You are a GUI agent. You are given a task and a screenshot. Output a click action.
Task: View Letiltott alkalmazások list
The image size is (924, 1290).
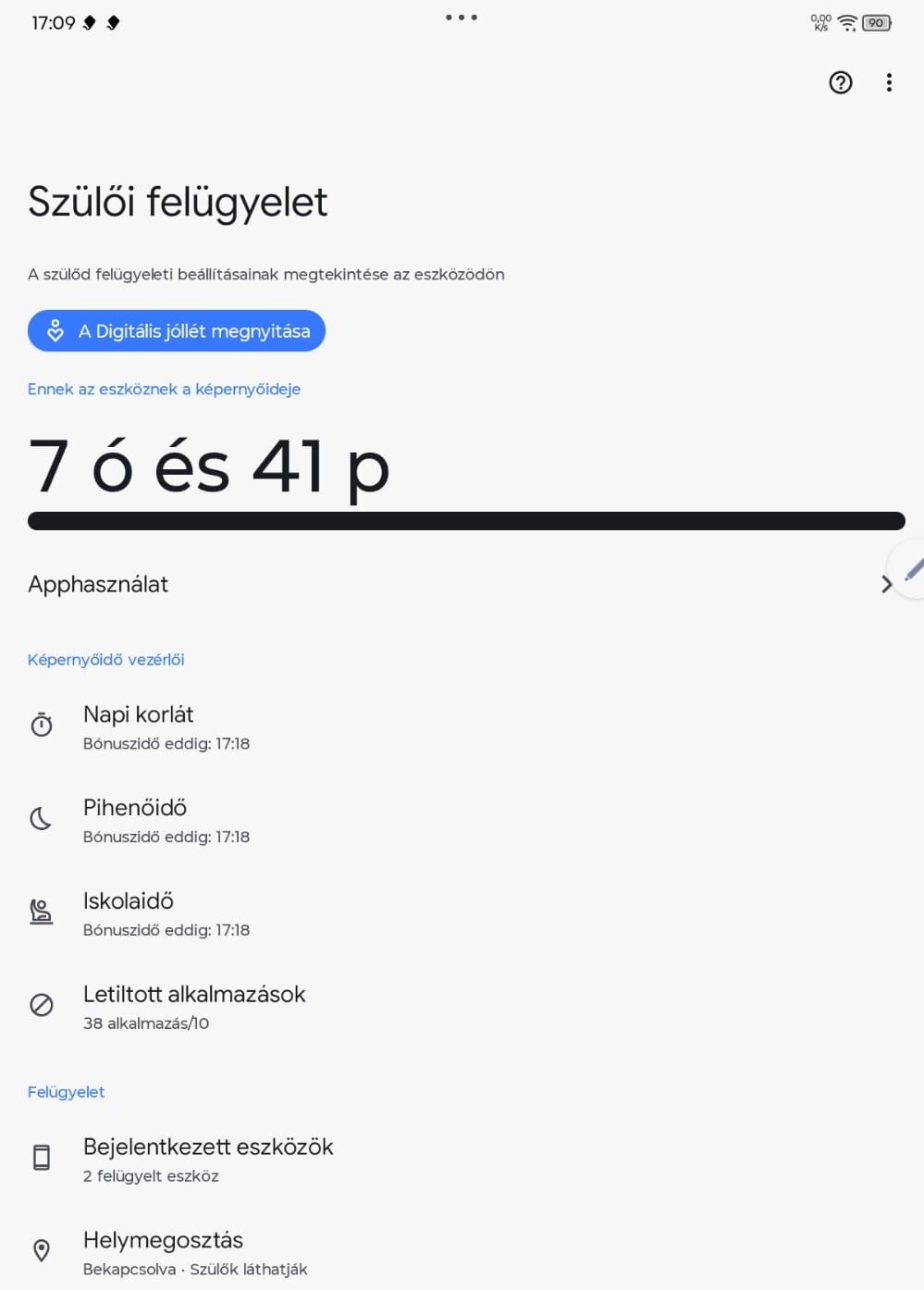click(194, 1006)
